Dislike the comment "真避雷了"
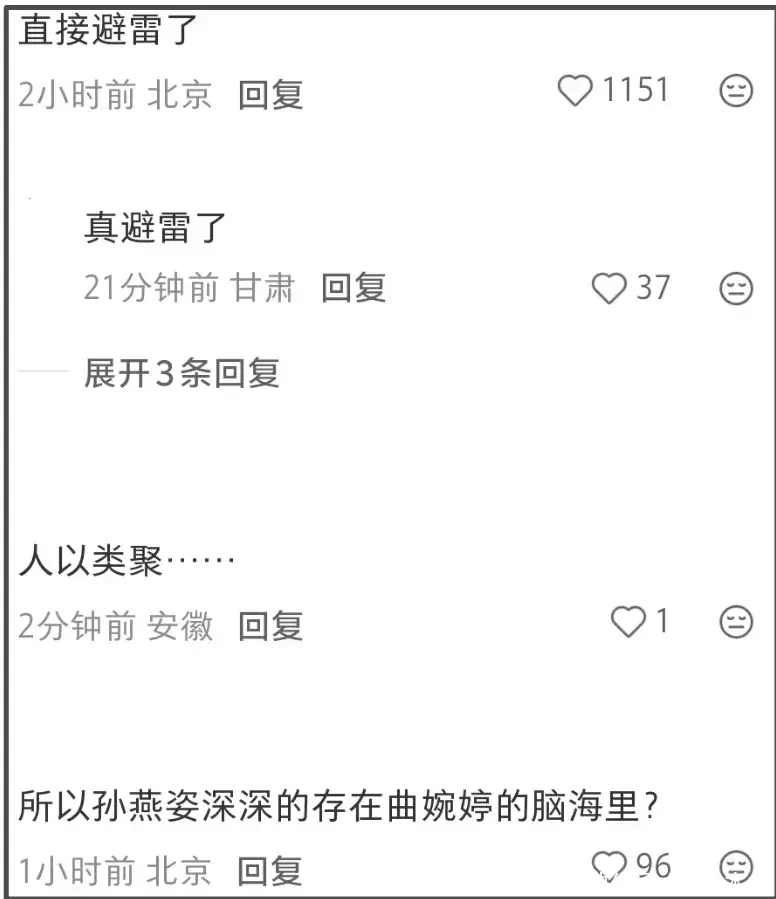 [x=736, y=289]
